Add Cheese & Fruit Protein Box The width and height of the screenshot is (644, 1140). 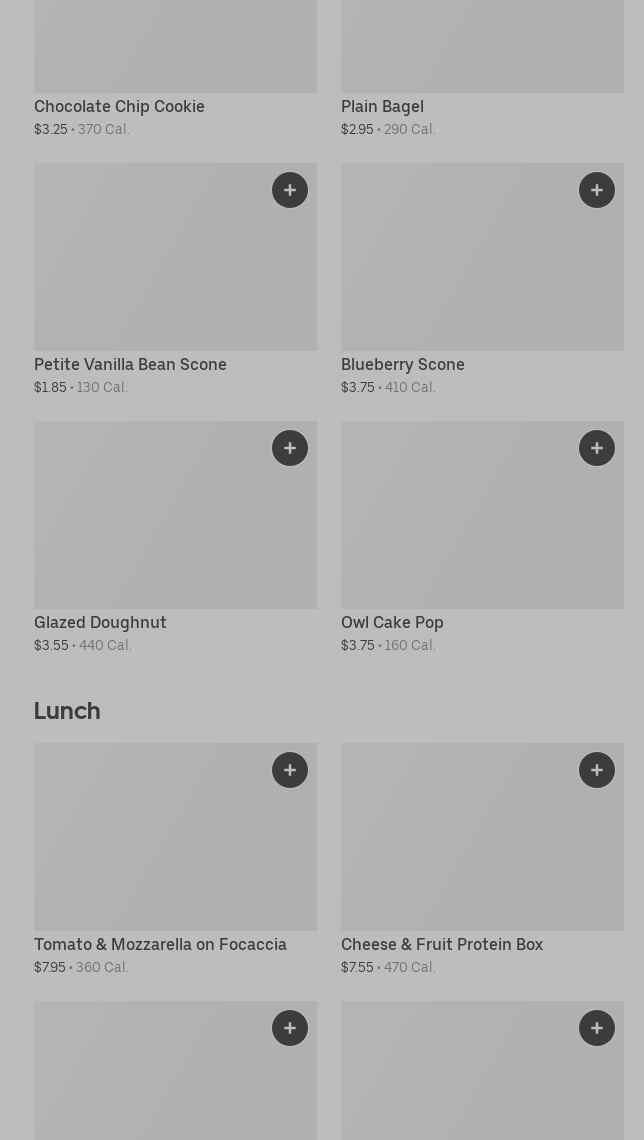[597, 770]
